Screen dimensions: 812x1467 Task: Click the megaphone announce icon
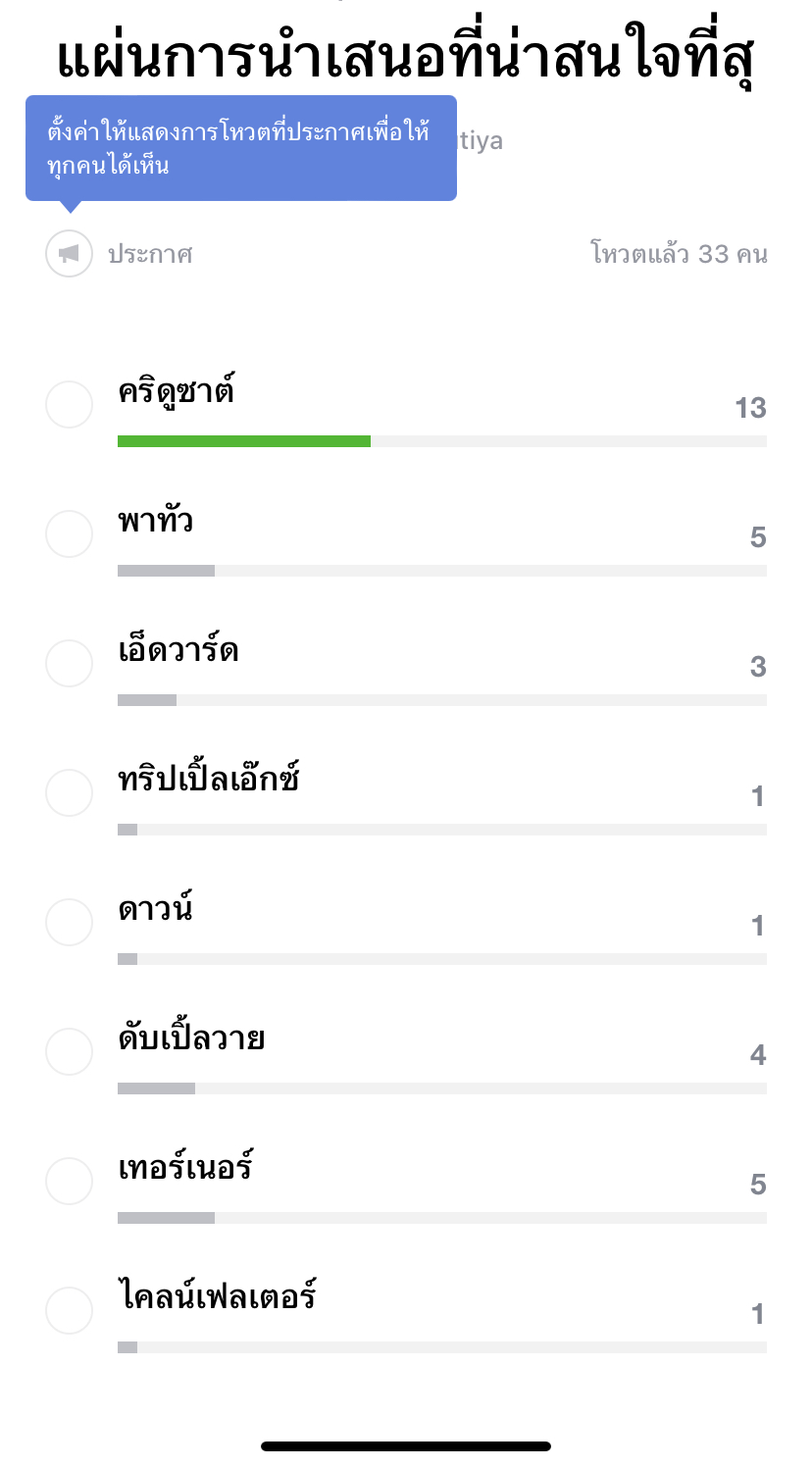(69, 253)
